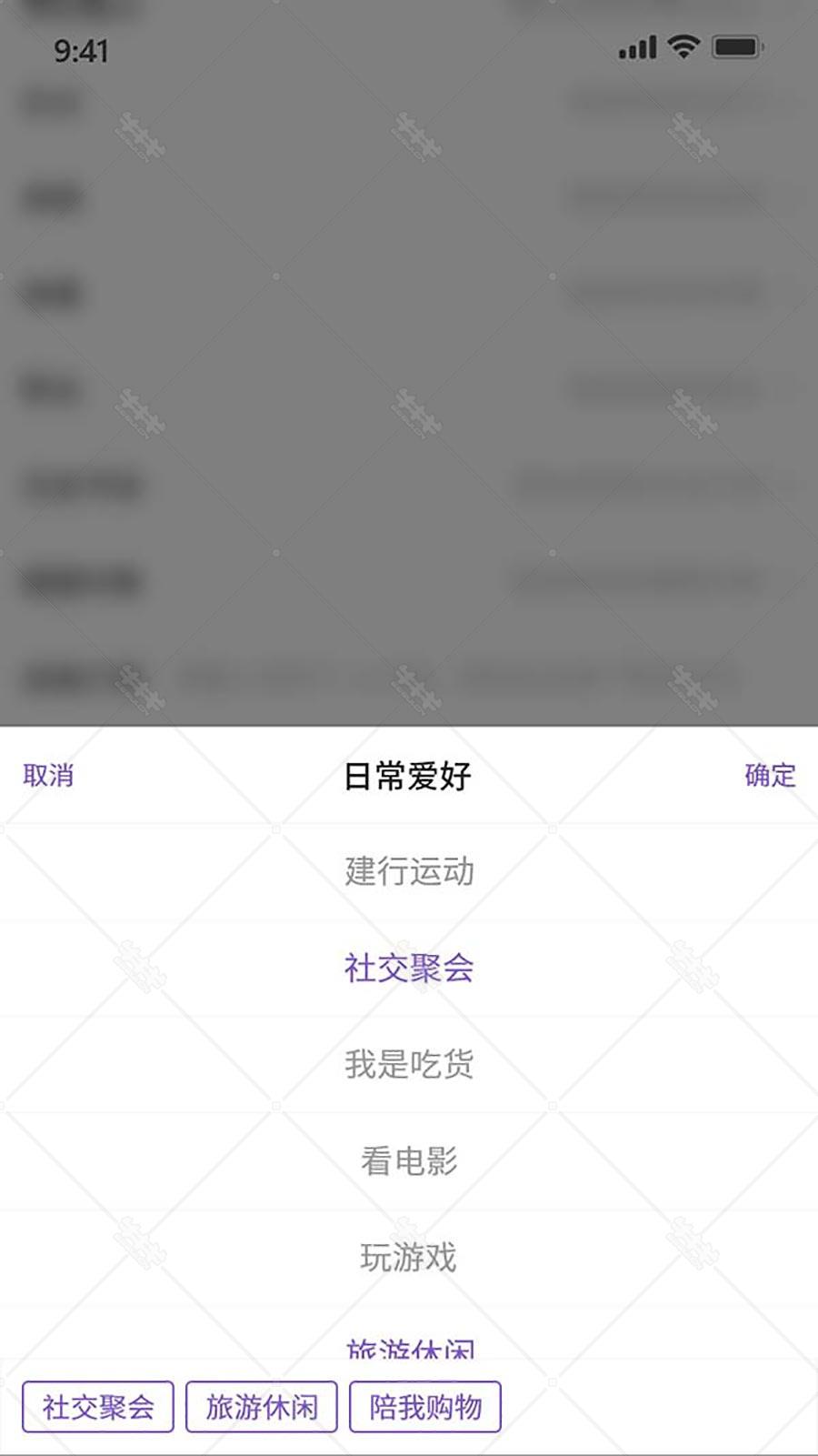Tap 取消 to cancel the picker
Image resolution: width=818 pixels, height=1456 pixels.
(48, 776)
